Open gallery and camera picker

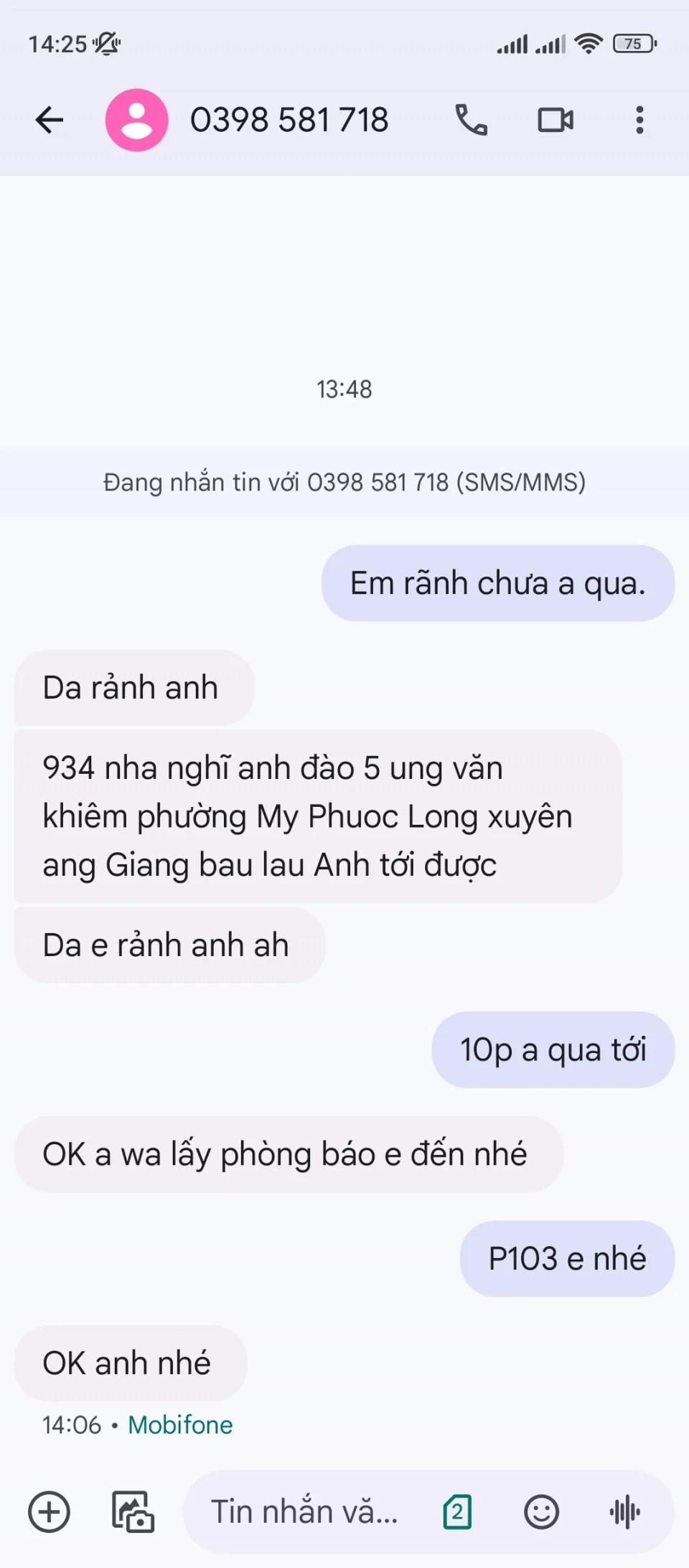133,1512
